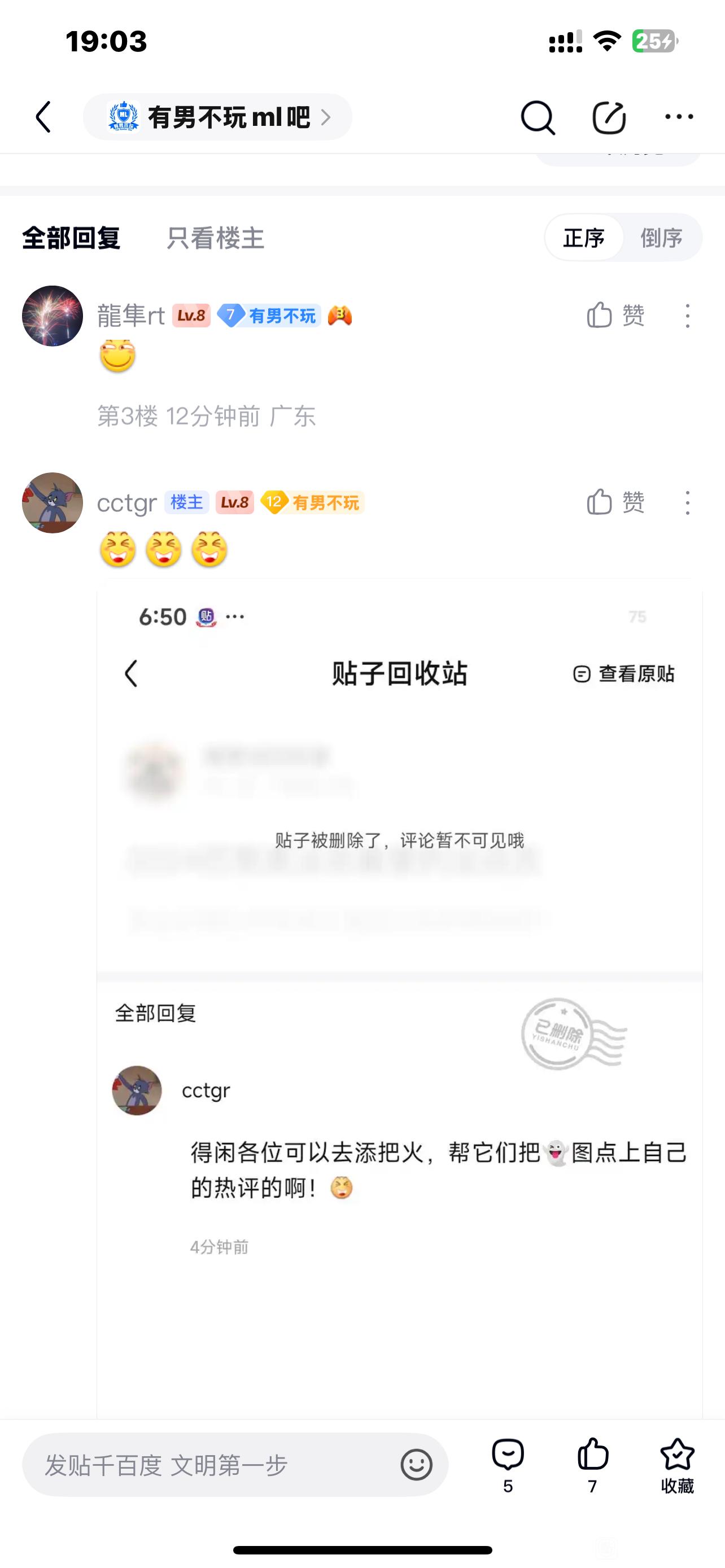The height and width of the screenshot is (1568, 725).
Task: Open 龍隼rt's avatar profile
Action: point(53,316)
